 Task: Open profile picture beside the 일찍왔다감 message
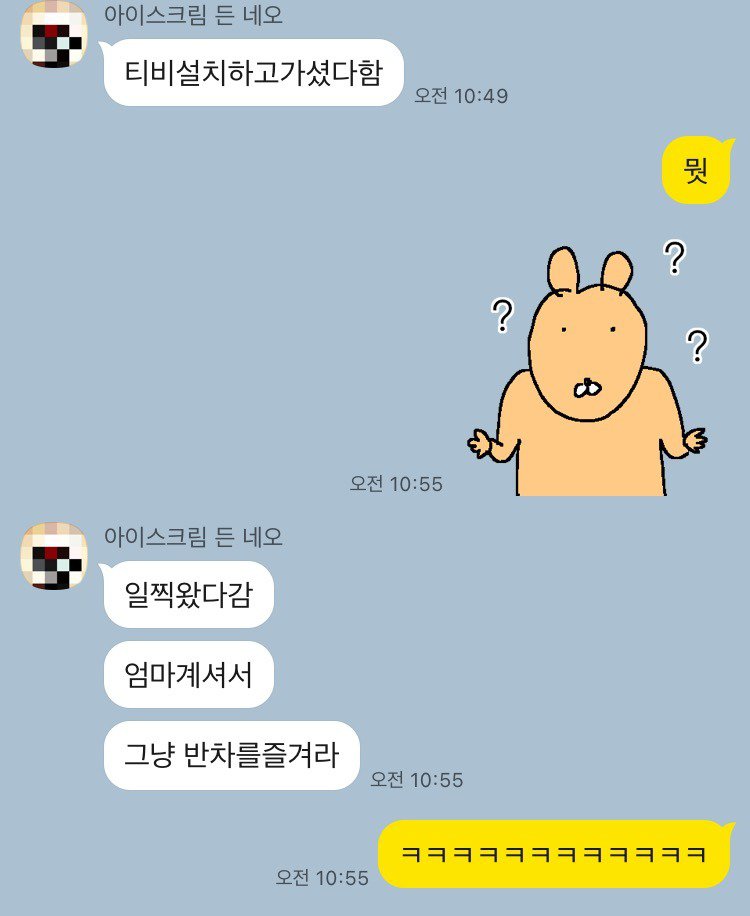coord(54,555)
